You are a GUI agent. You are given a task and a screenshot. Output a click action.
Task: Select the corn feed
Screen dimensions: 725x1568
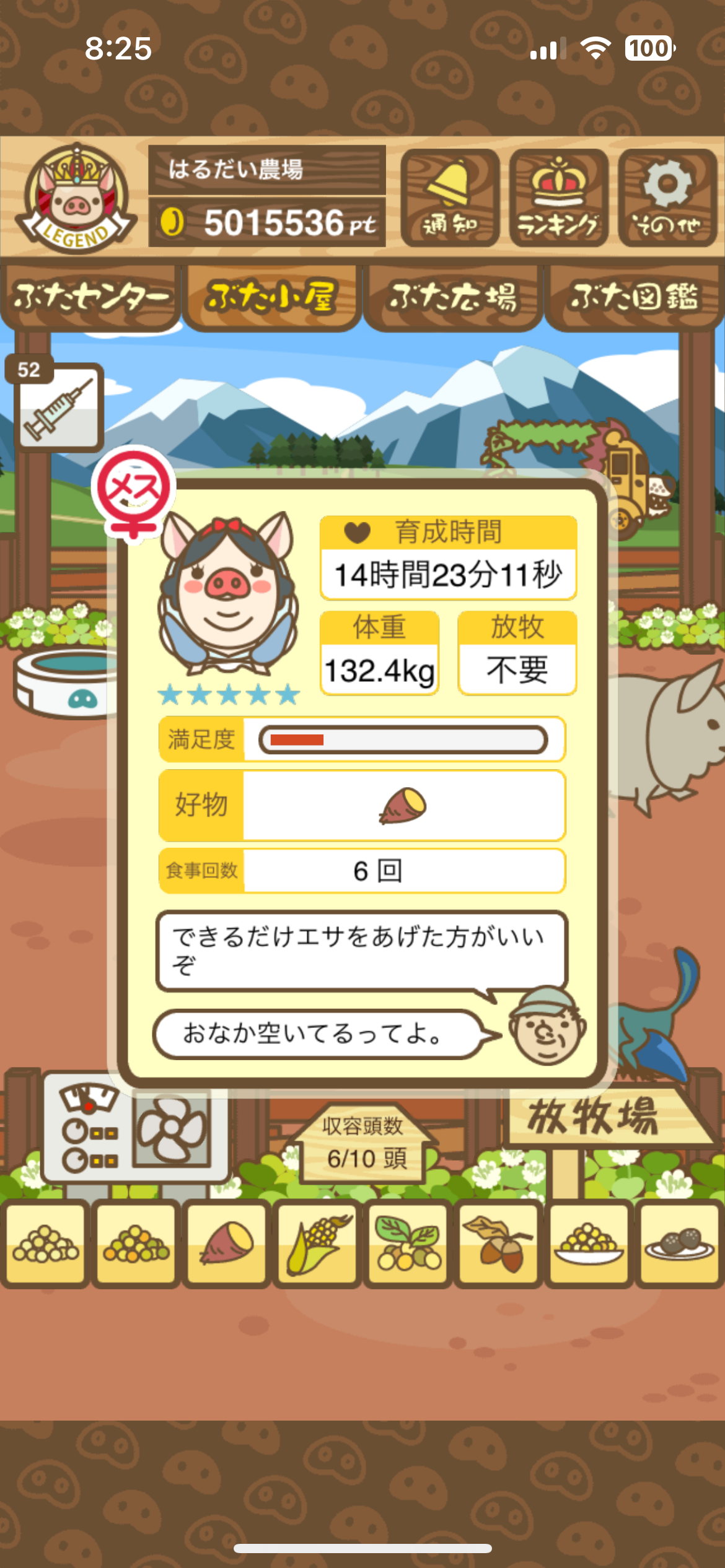pyautogui.click(x=317, y=1242)
